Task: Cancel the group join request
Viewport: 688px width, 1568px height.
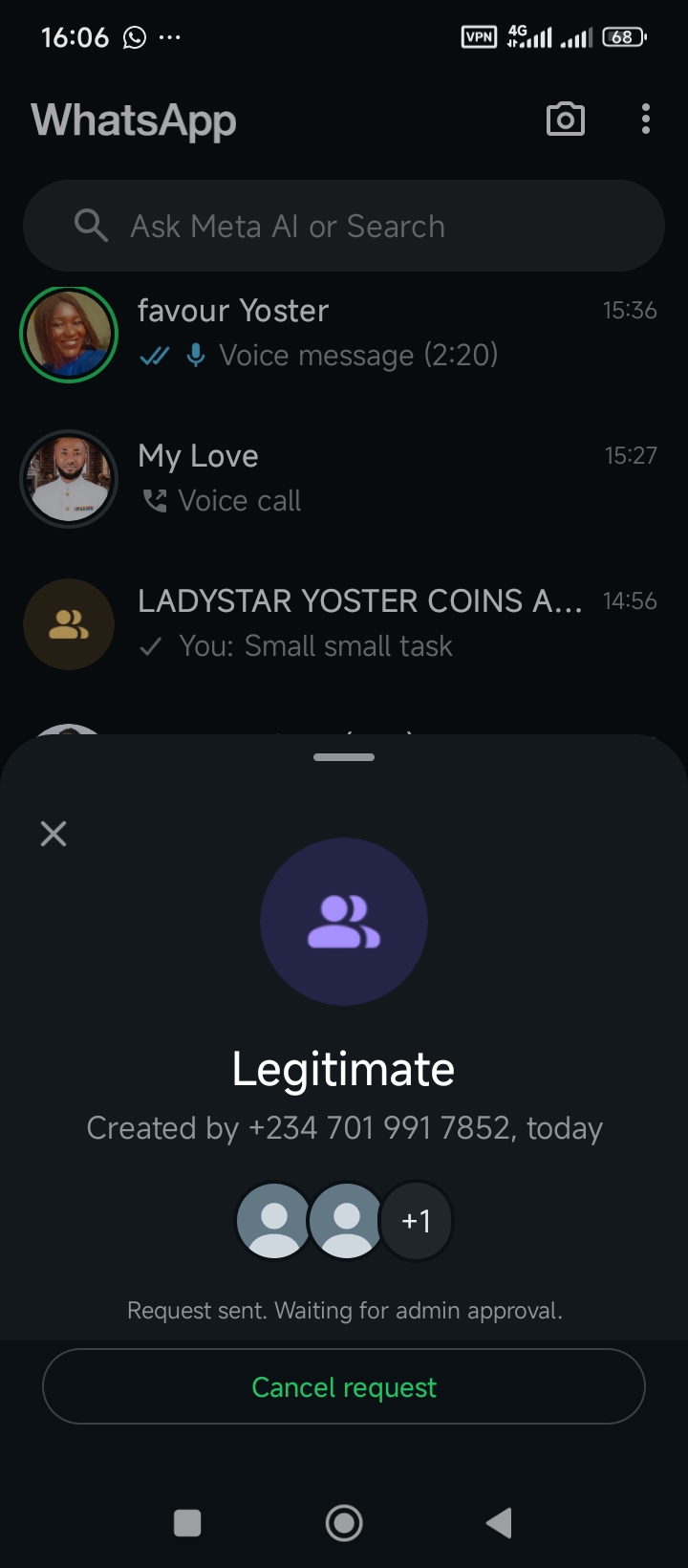Action: 344,1387
